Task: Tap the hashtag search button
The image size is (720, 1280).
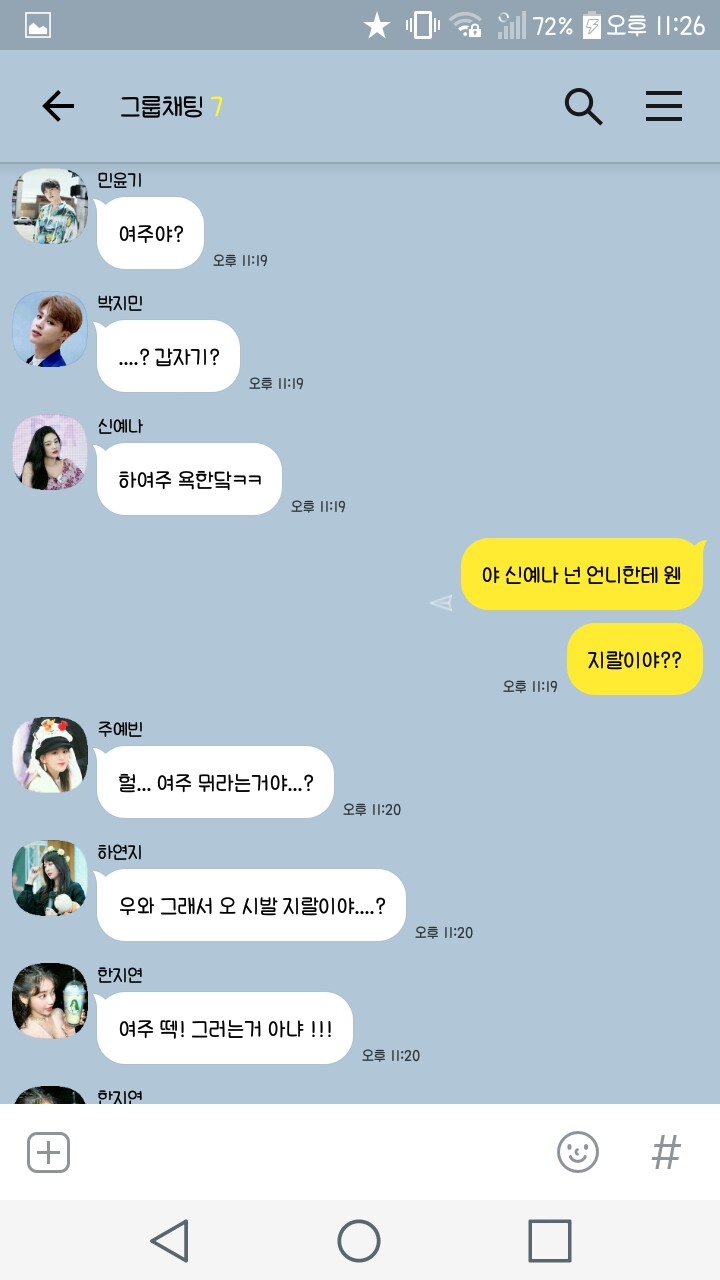Action: (666, 1153)
